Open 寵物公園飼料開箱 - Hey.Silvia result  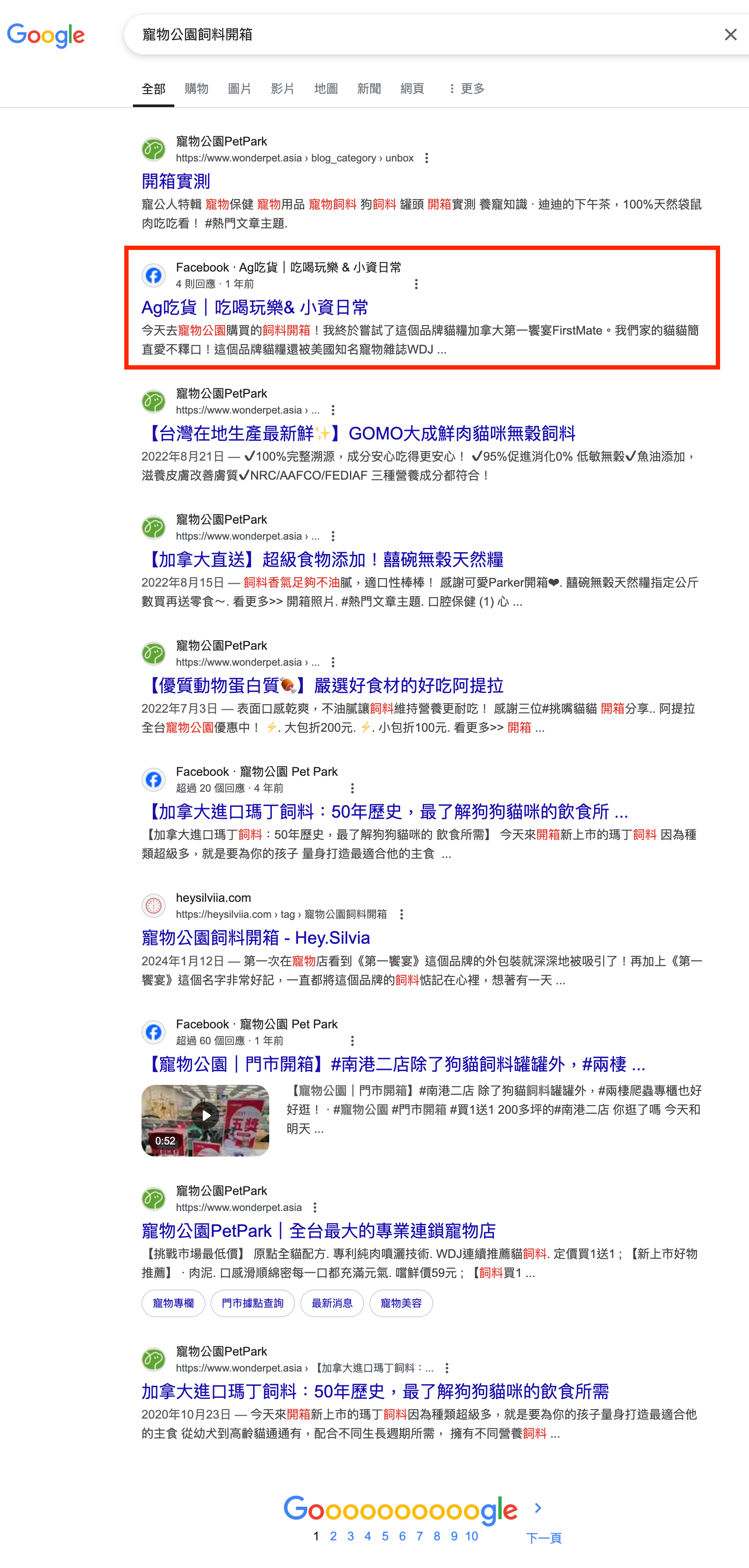255,937
